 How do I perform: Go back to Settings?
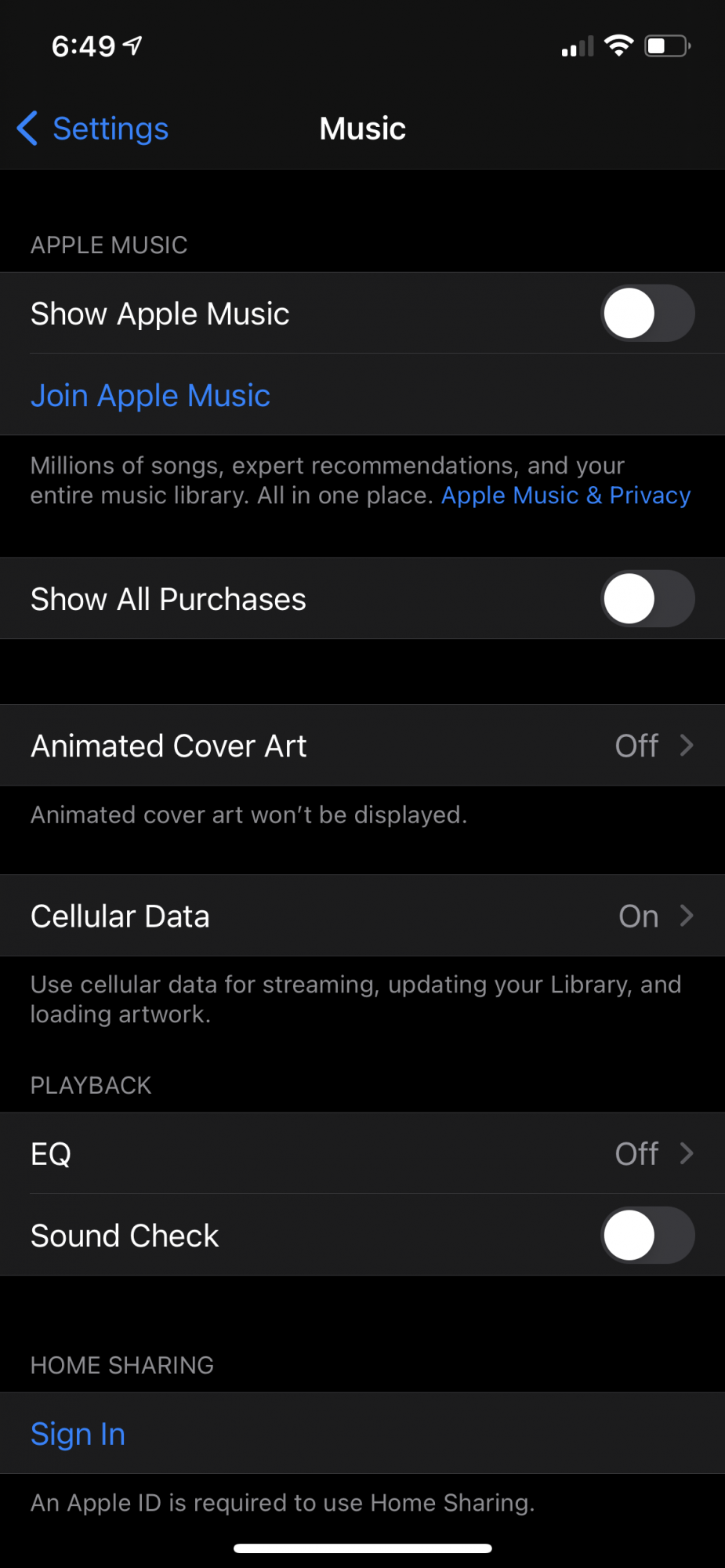click(92, 129)
